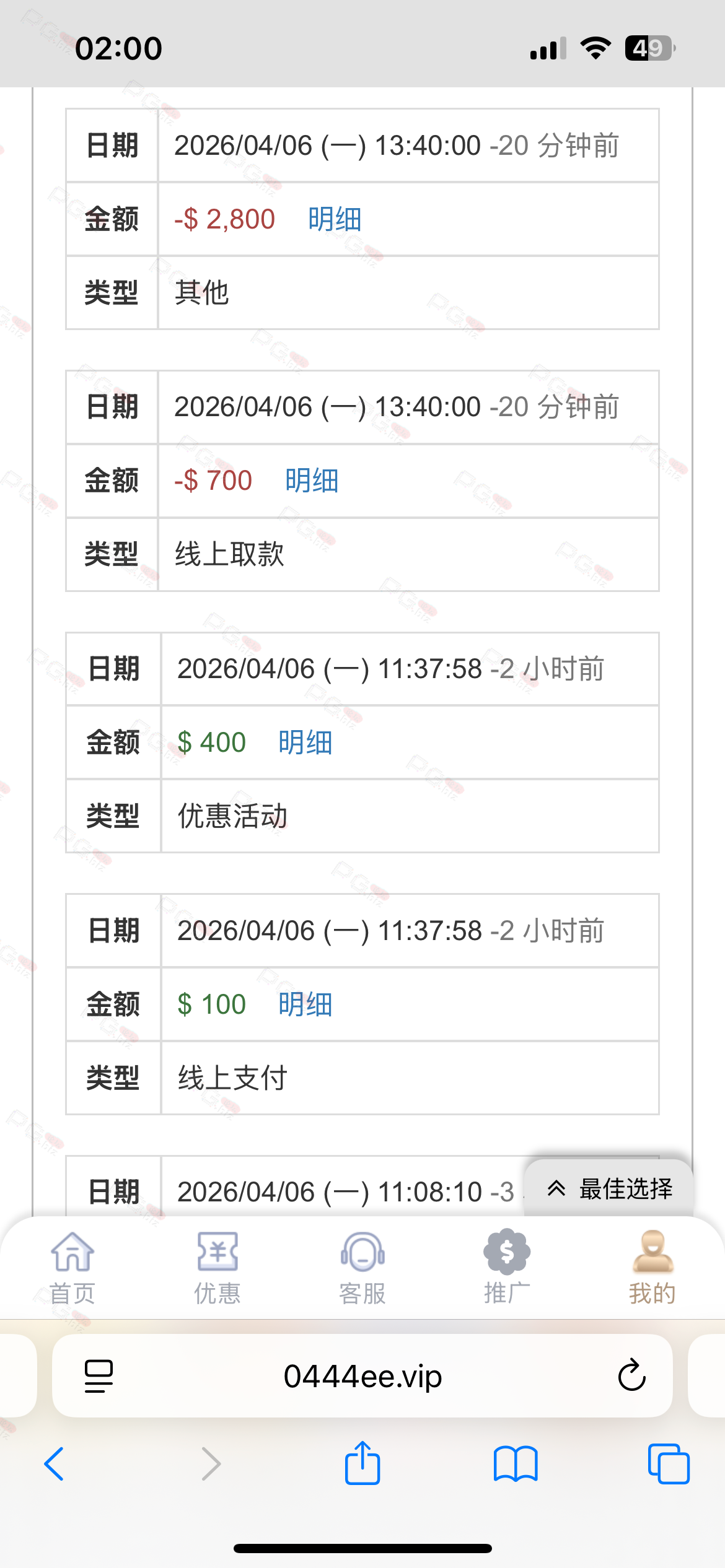
Task: Tap the 最佳选择 floating button
Action: pos(610,1188)
